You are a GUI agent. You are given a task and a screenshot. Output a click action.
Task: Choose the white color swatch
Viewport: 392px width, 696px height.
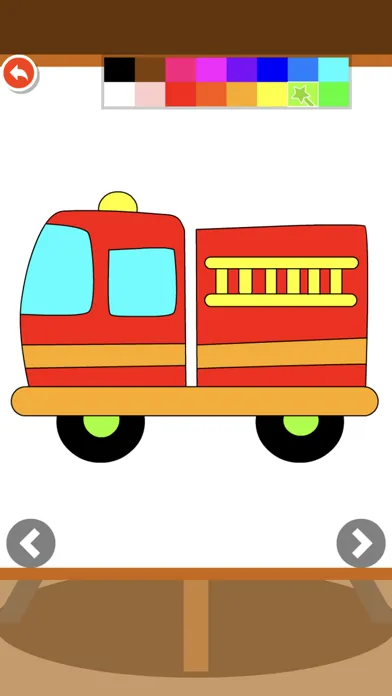click(119, 94)
